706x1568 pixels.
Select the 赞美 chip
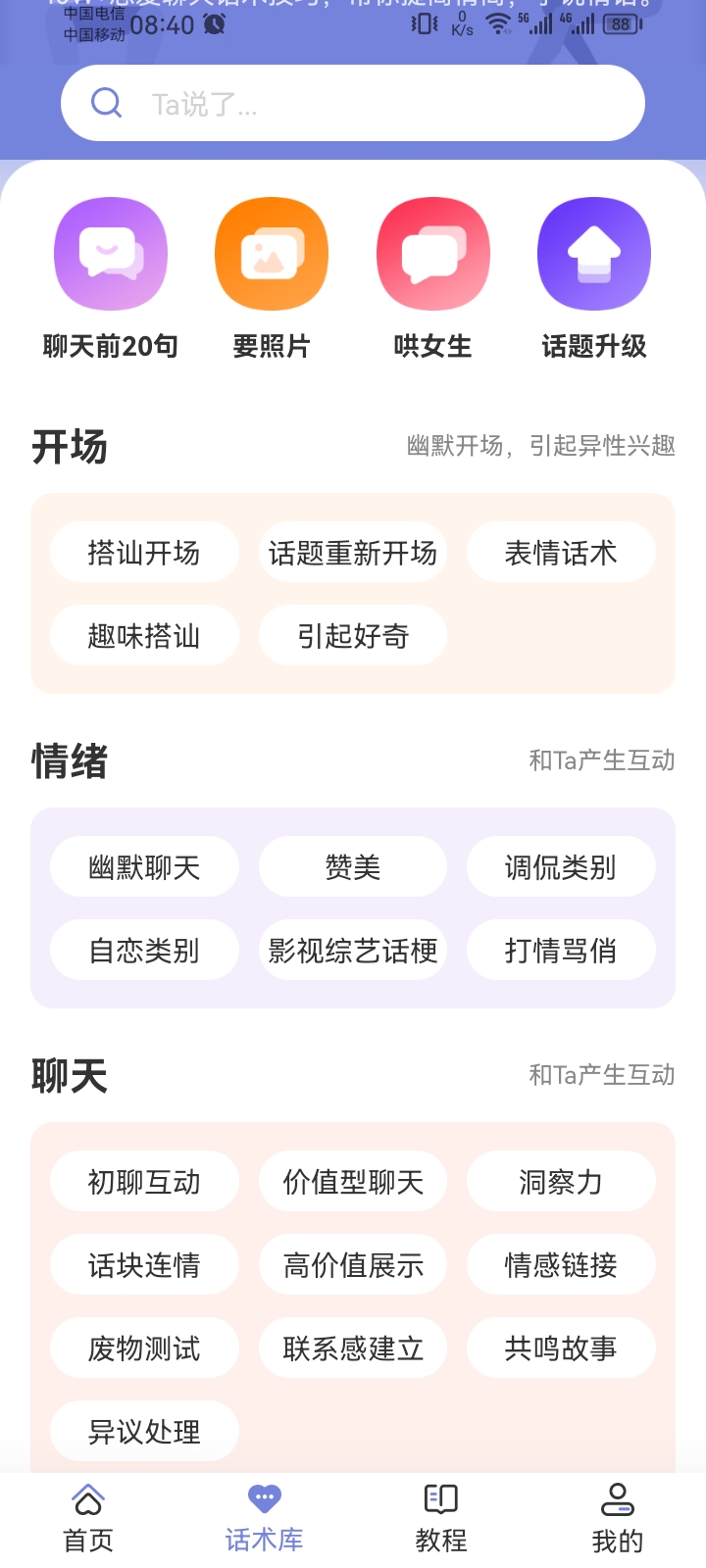[x=353, y=867]
